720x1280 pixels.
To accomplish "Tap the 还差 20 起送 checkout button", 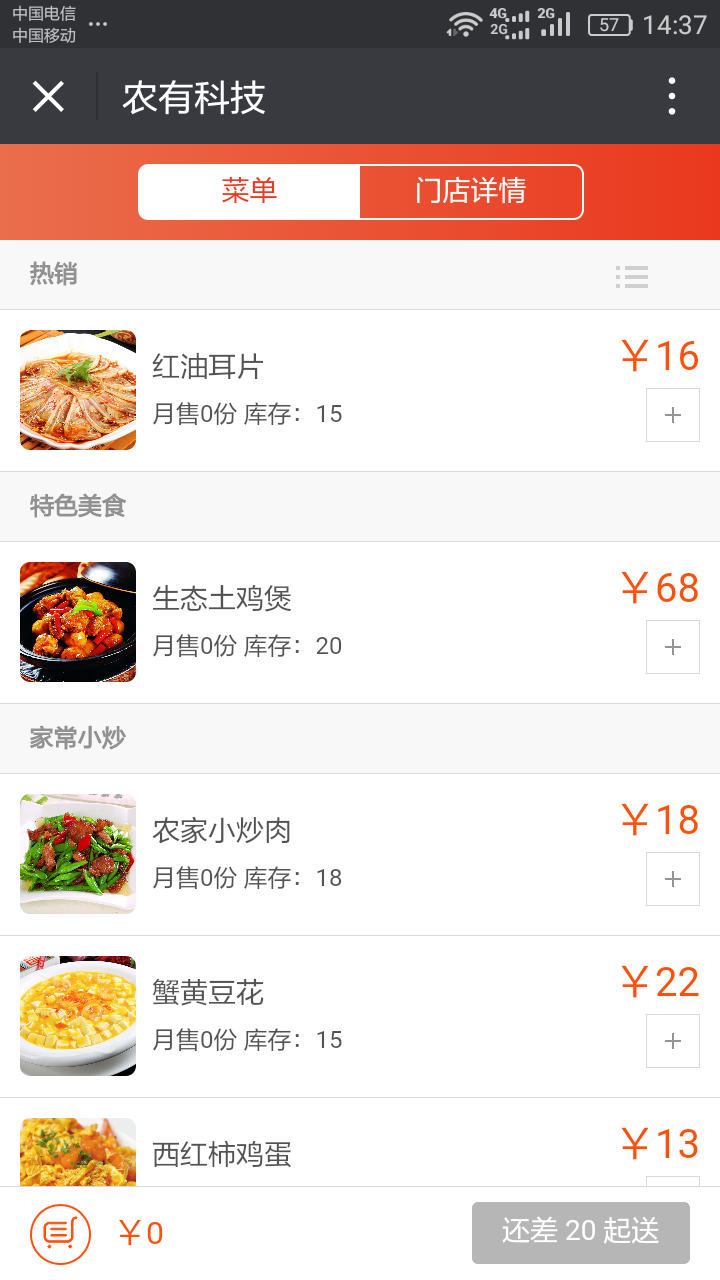I will click(580, 1232).
